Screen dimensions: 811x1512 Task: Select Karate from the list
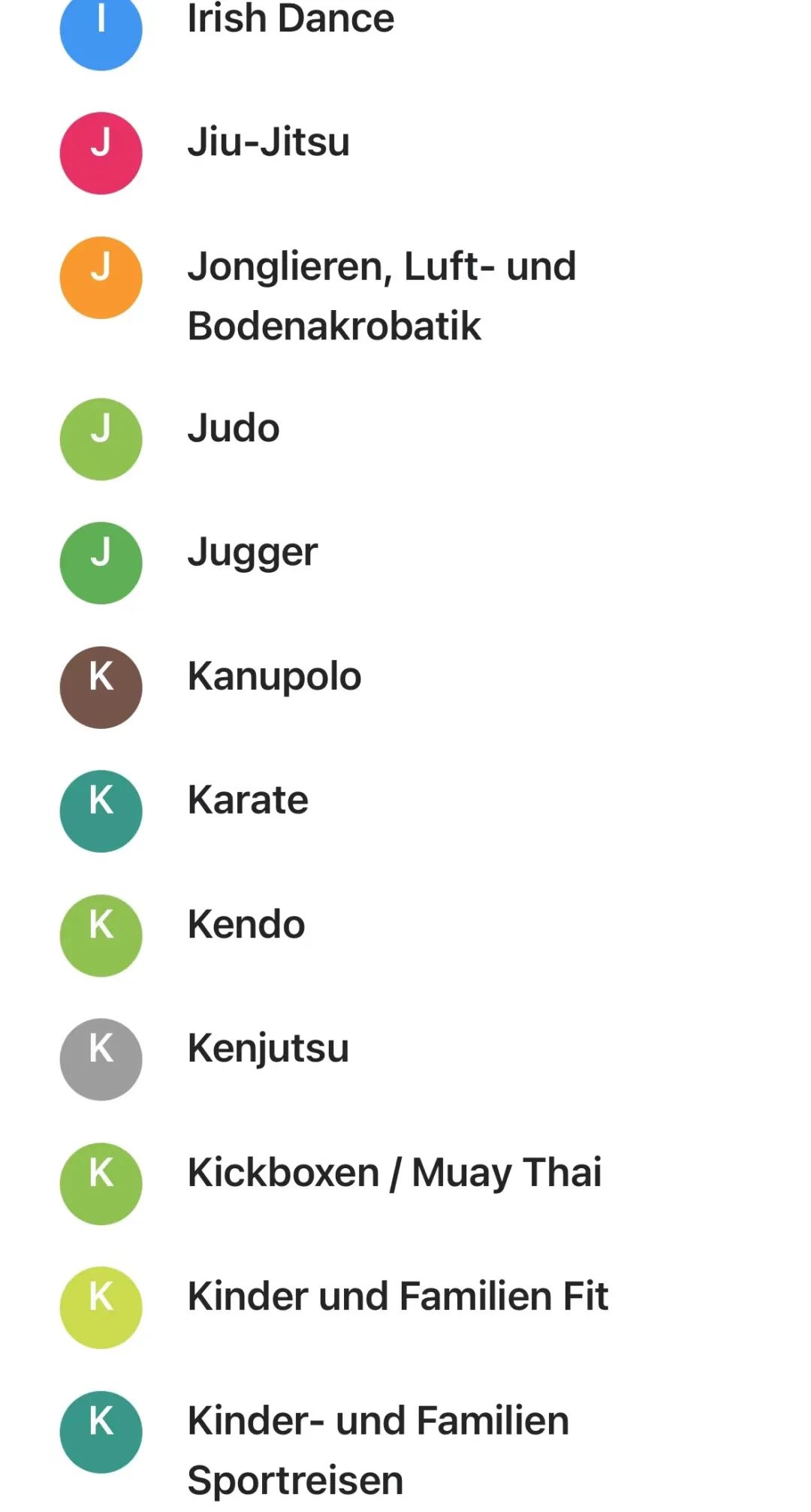pyautogui.click(x=248, y=800)
